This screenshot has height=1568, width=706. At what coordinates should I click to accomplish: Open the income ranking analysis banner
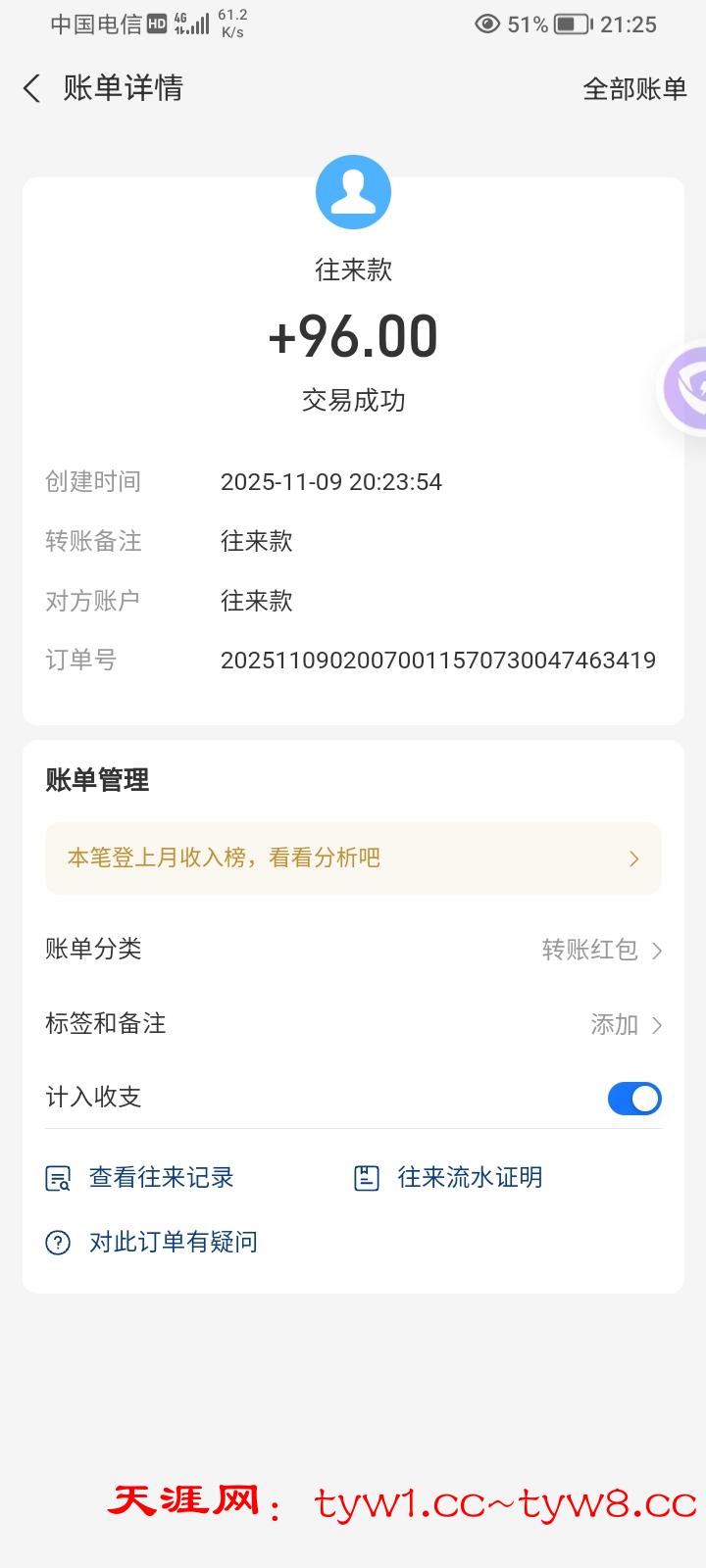pyautogui.click(x=353, y=858)
